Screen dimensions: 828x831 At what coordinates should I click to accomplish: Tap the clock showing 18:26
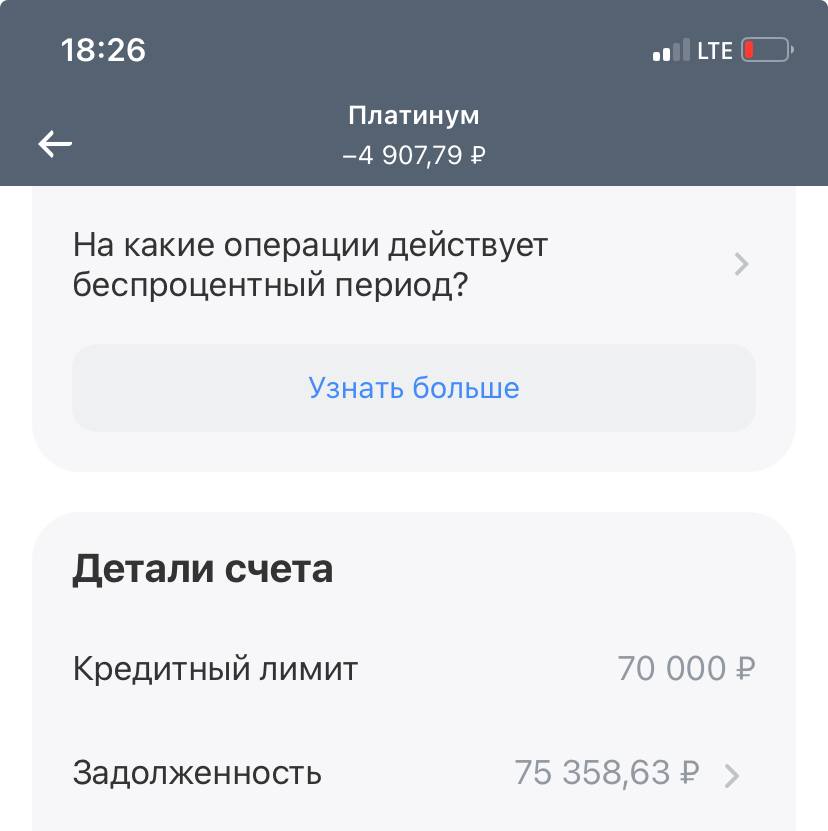pos(104,48)
